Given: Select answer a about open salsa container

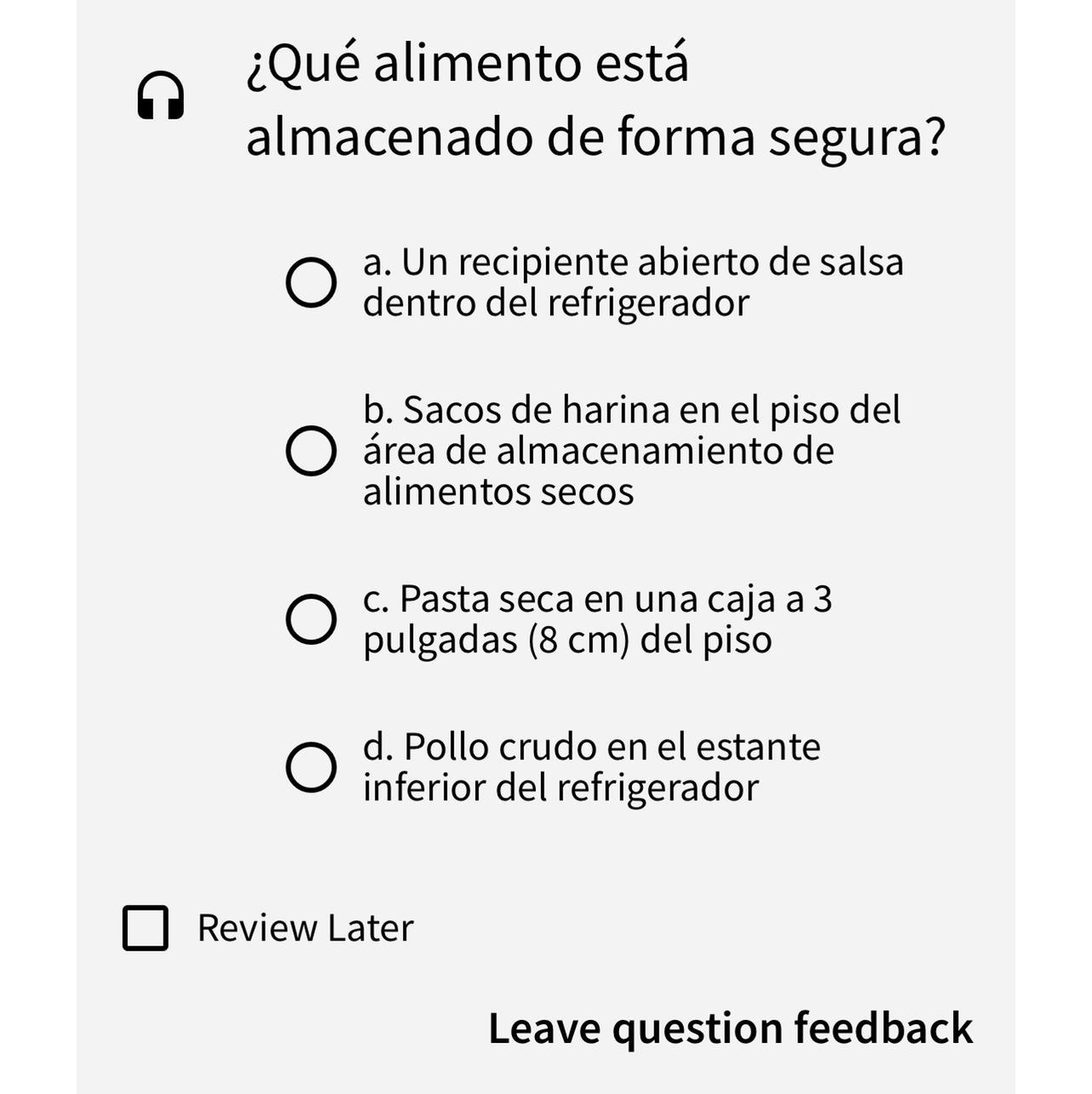Looking at the screenshot, I should (311, 282).
